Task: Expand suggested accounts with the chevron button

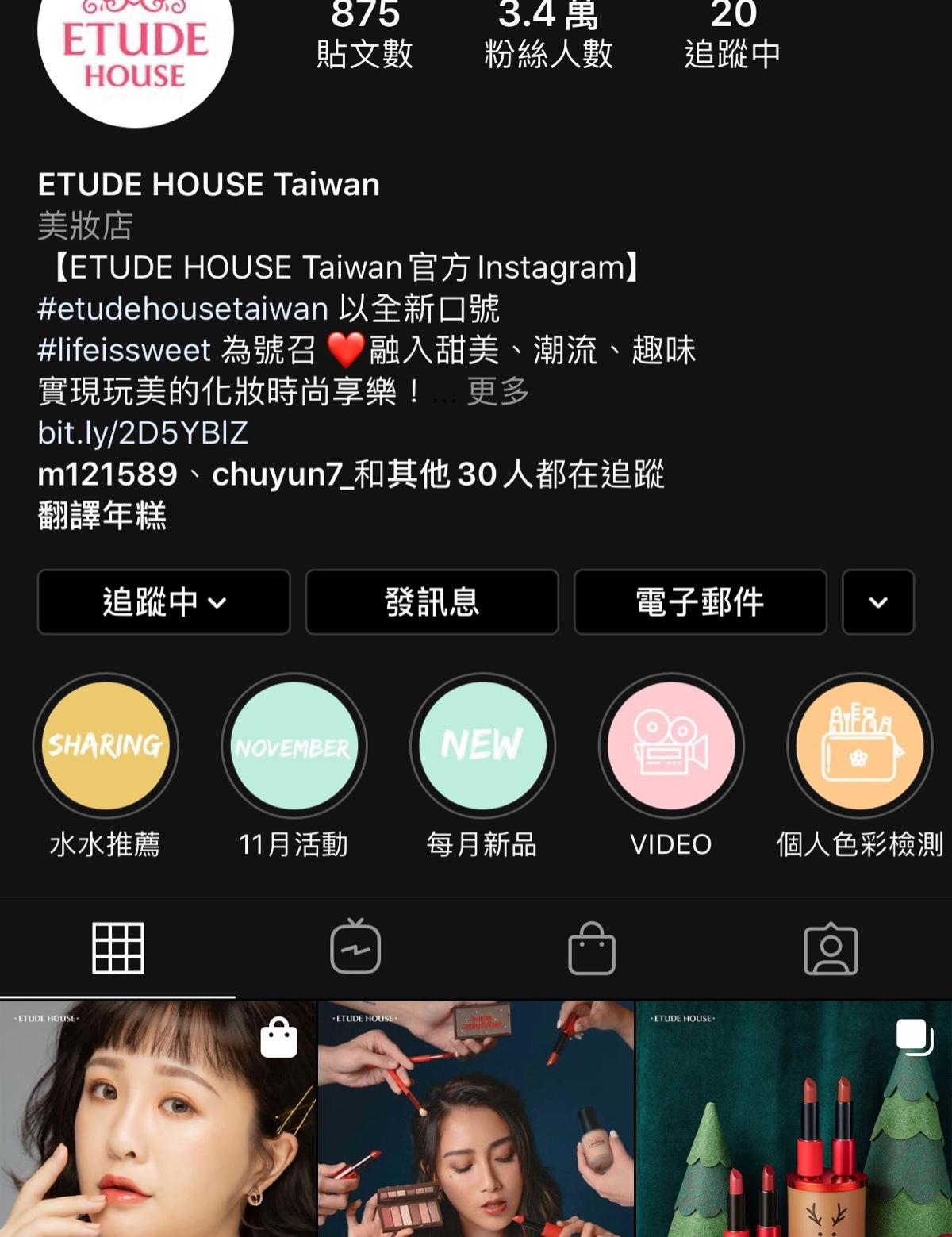Action: coord(877,602)
